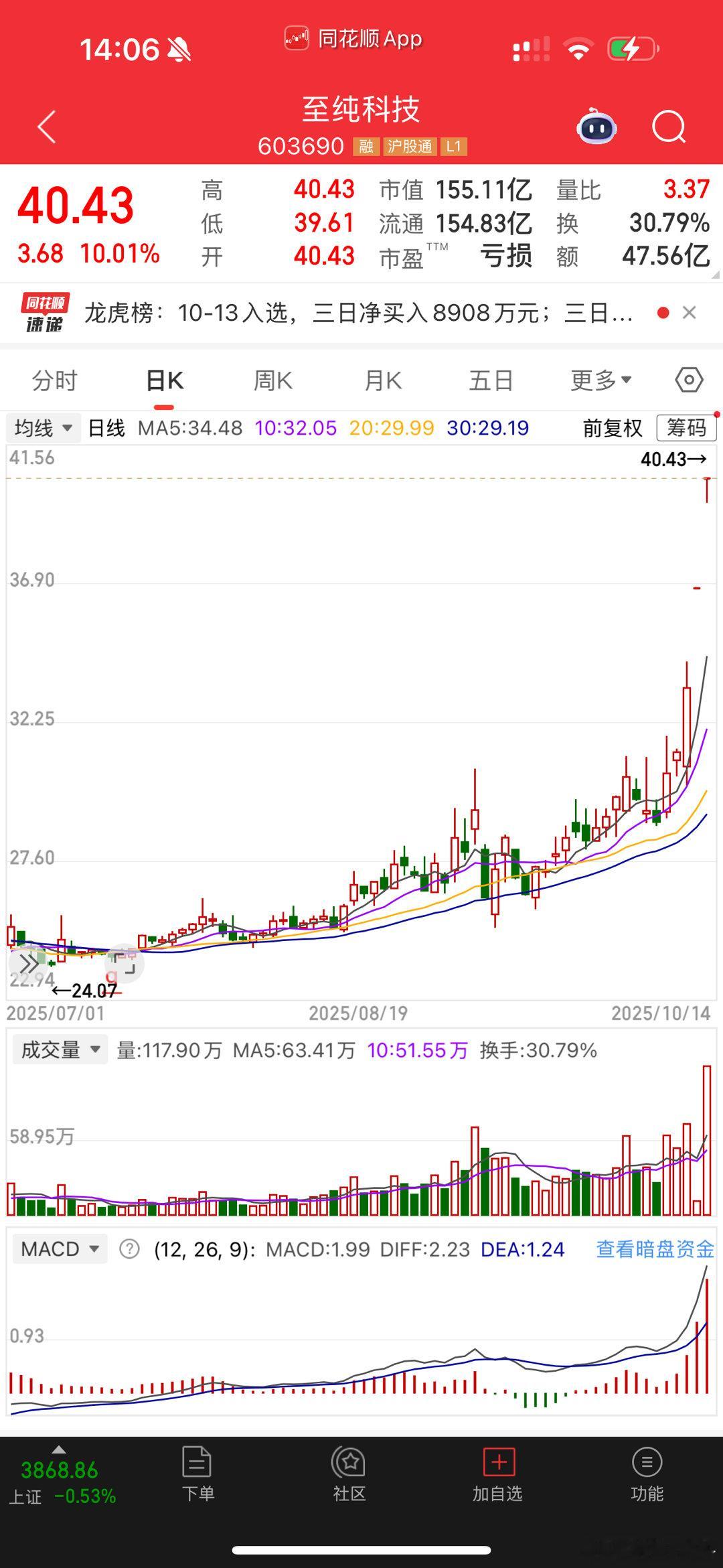
Task: Switch to the 分时 chart tab
Action: coord(55,381)
